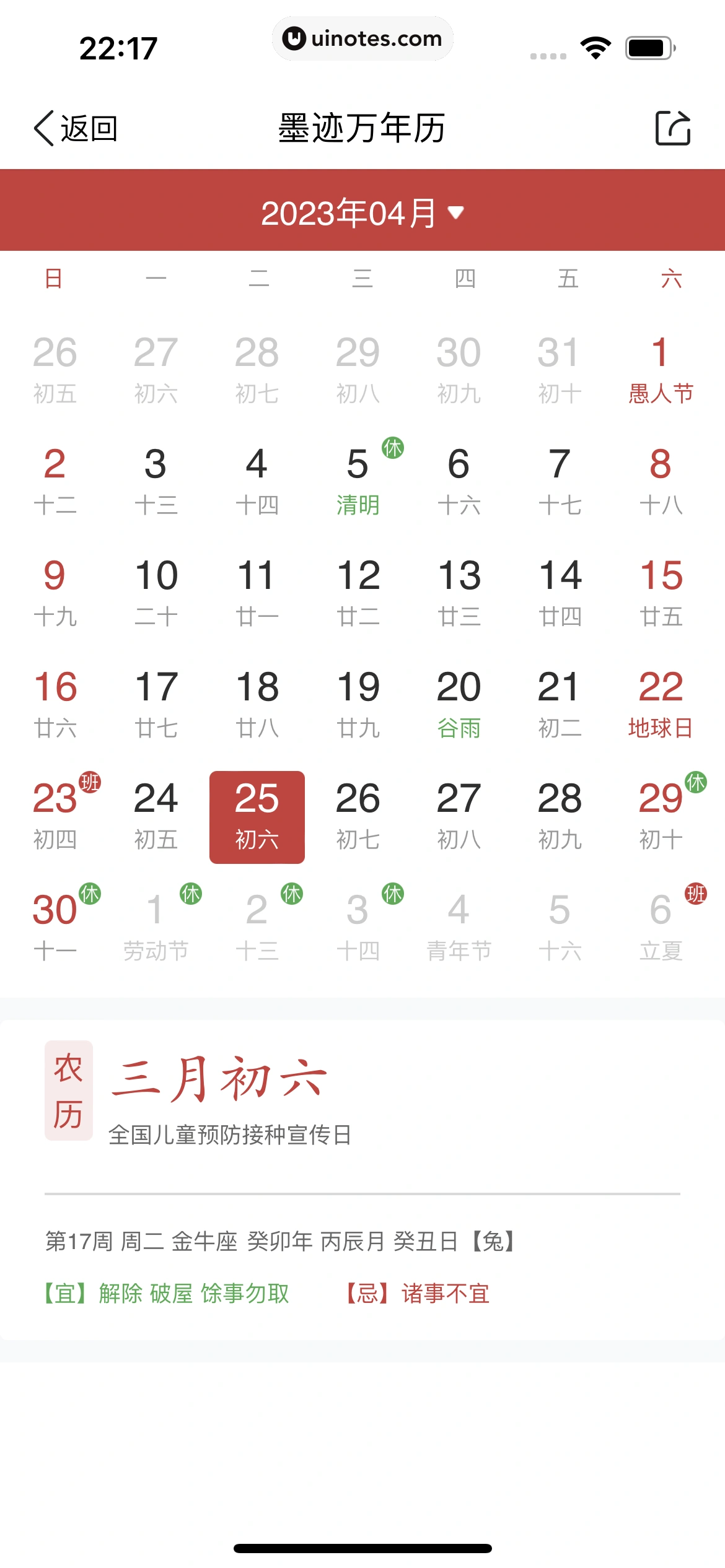Choose April 10 on the calendar
This screenshot has width=725, height=1568.
pyautogui.click(x=156, y=591)
